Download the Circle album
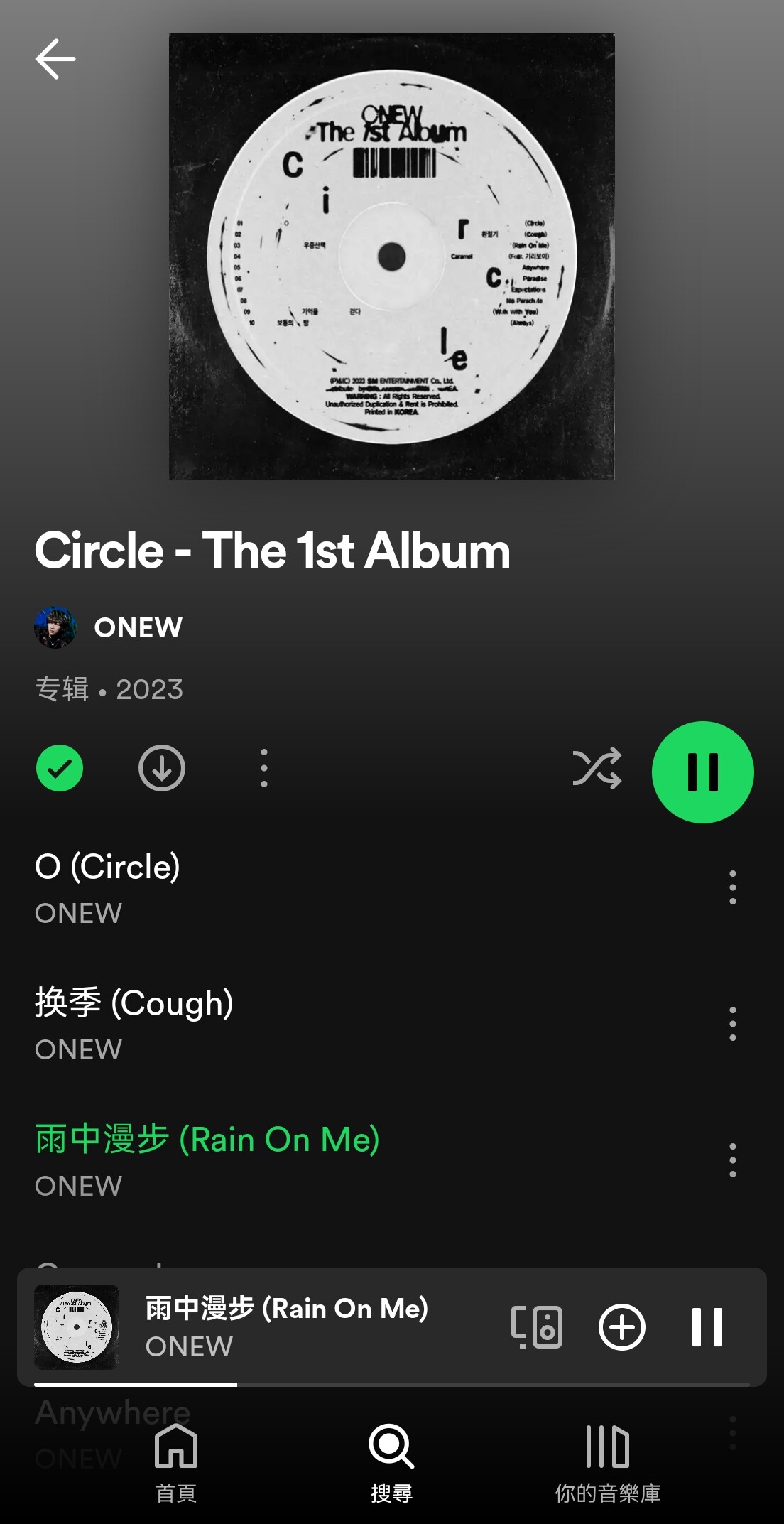 (x=162, y=768)
